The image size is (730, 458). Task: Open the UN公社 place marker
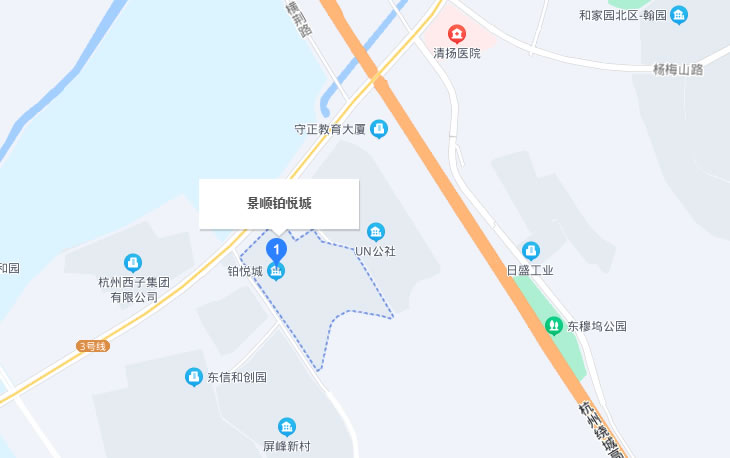click(x=376, y=231)
